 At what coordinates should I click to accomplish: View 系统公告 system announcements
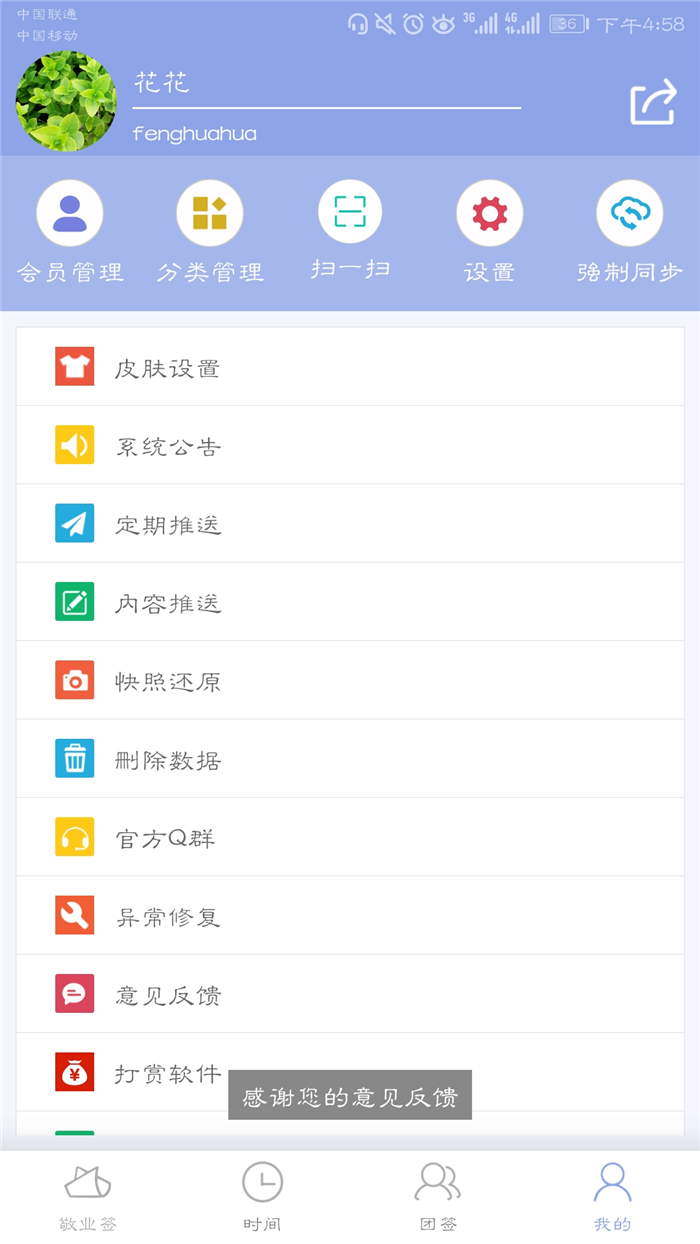(350, 445)
